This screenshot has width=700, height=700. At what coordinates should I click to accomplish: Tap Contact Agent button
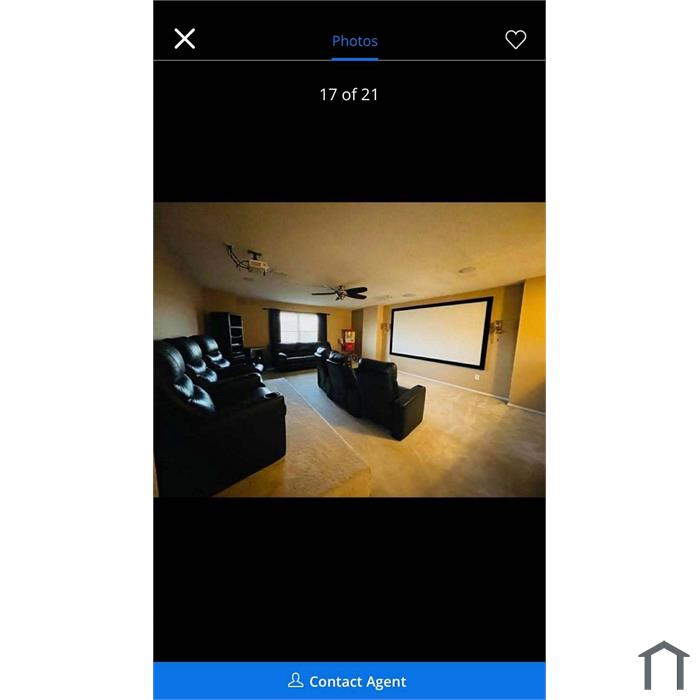click(349, 681)
